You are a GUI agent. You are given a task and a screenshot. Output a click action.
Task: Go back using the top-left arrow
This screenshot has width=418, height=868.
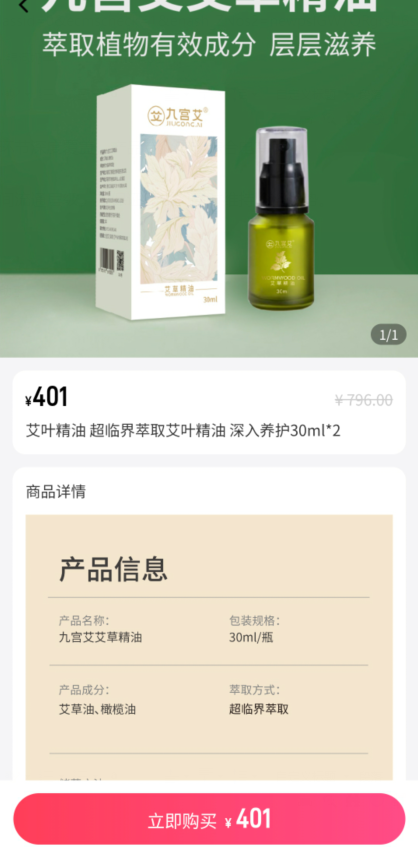23,7
